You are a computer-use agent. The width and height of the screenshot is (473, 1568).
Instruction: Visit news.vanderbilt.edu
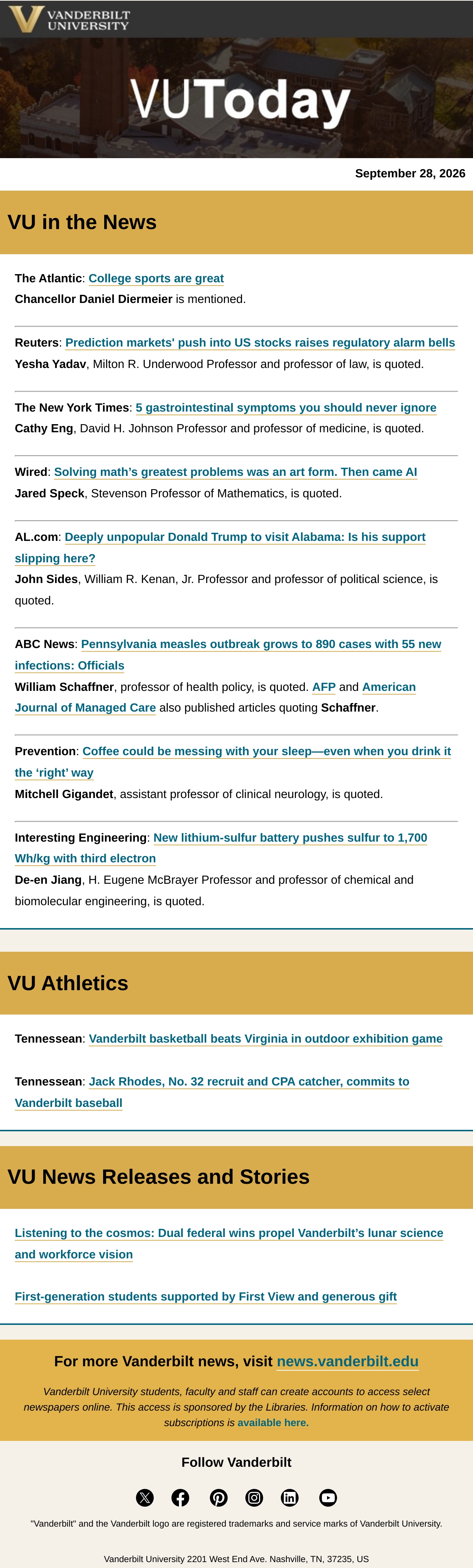click(348, 1361)
